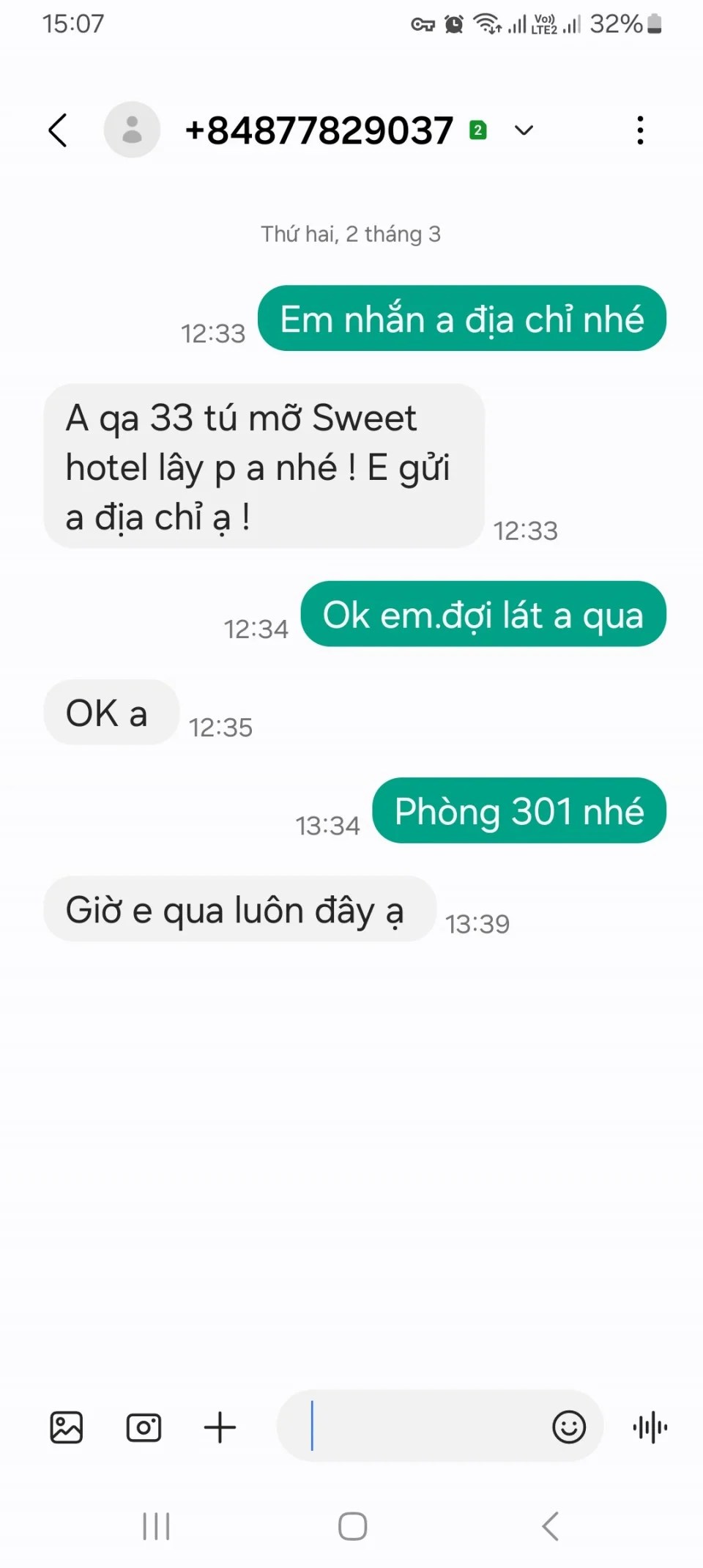This screenshot has width=703, height=1568.
Task: Open the emoji picker
Action: pos(569,1427)
